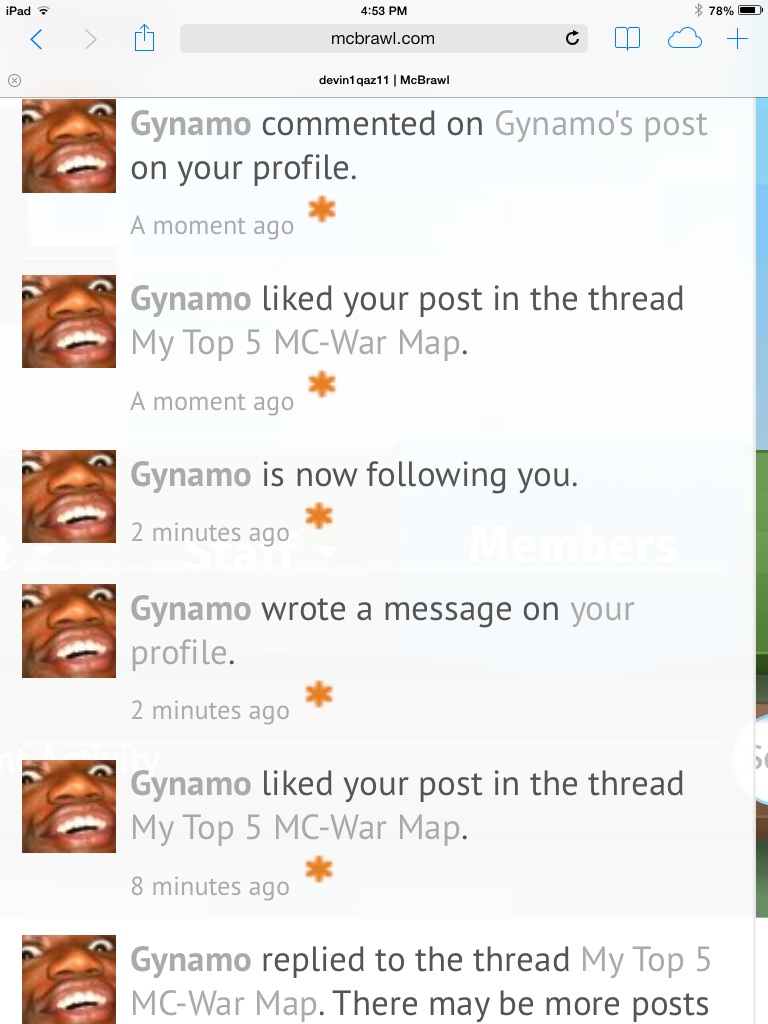Open Gynamo's name in the following notification

191,474
